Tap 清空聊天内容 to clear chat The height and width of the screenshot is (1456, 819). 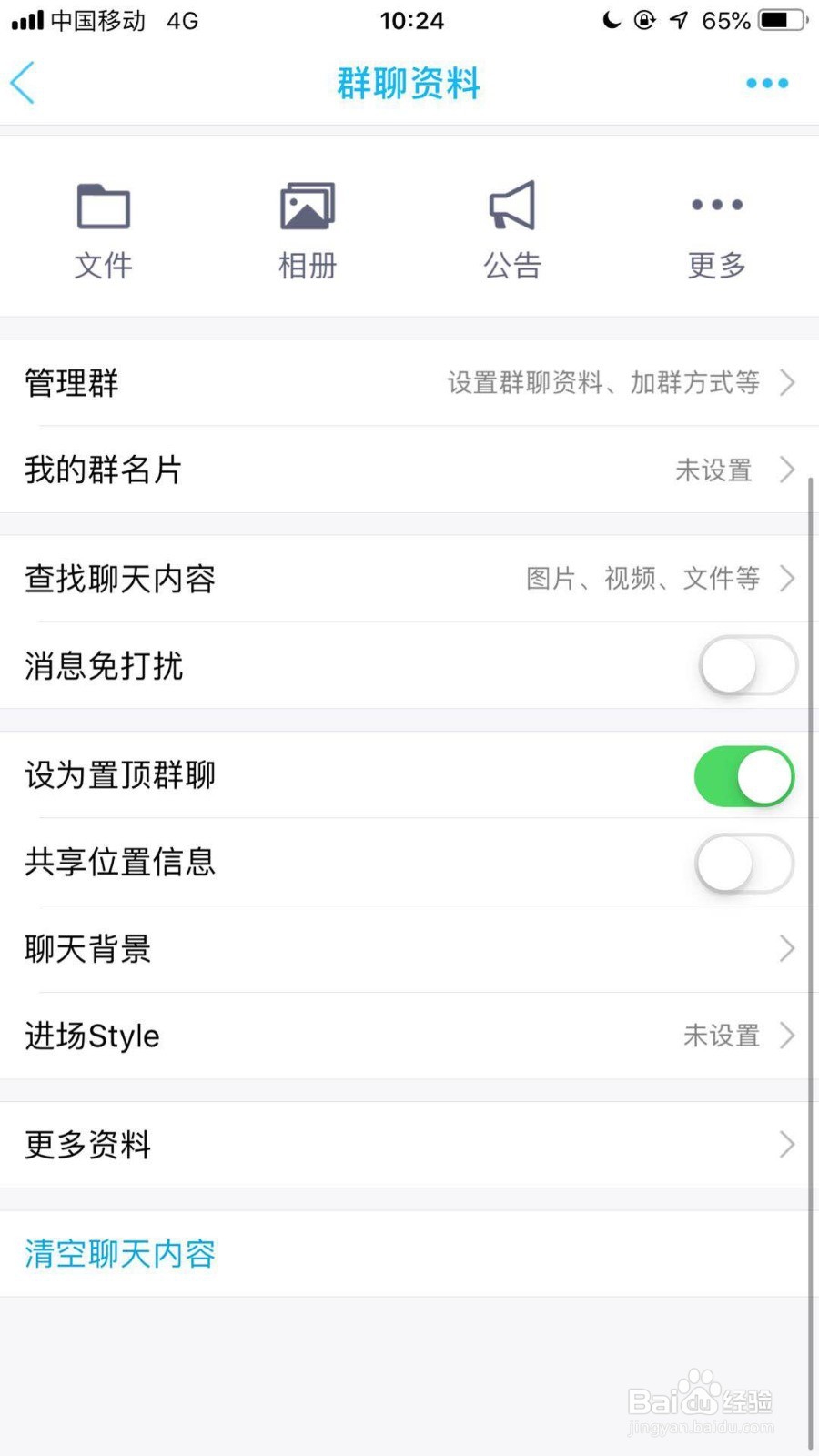coord(119,1253)
